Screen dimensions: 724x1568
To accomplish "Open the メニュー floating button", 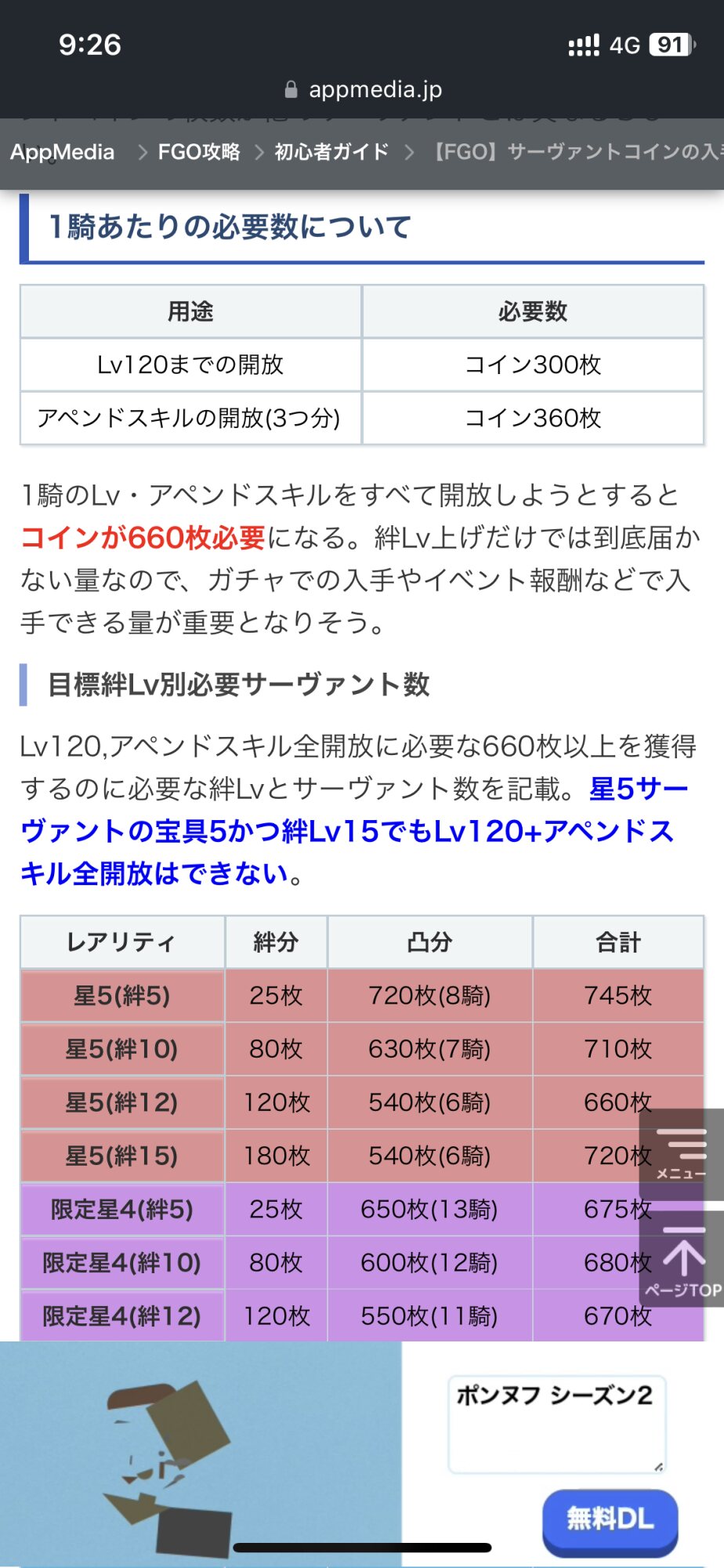I will pos(681,1153).
